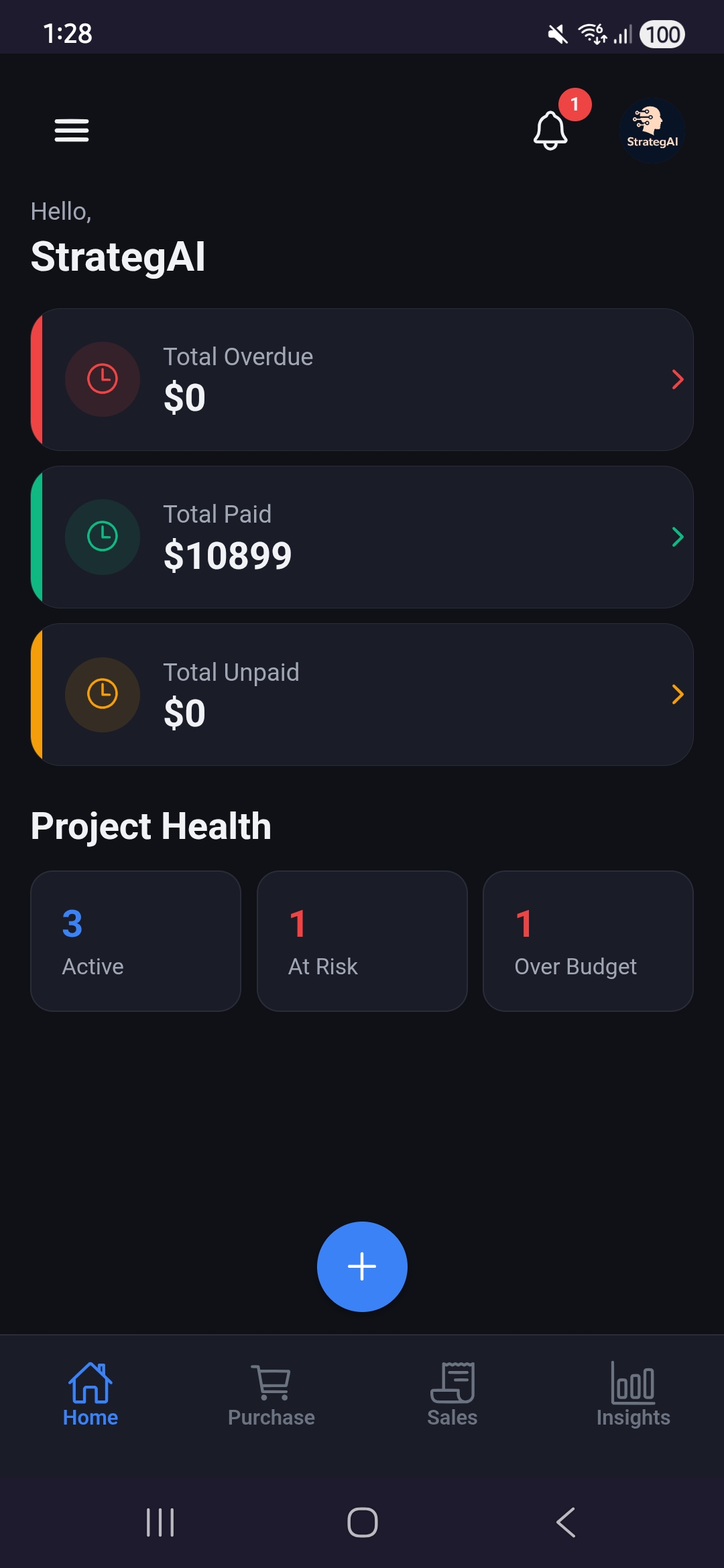Tap the StrategAI profile avatar
The height and width of the screenshot is (1568, 724).
point(651,131)
